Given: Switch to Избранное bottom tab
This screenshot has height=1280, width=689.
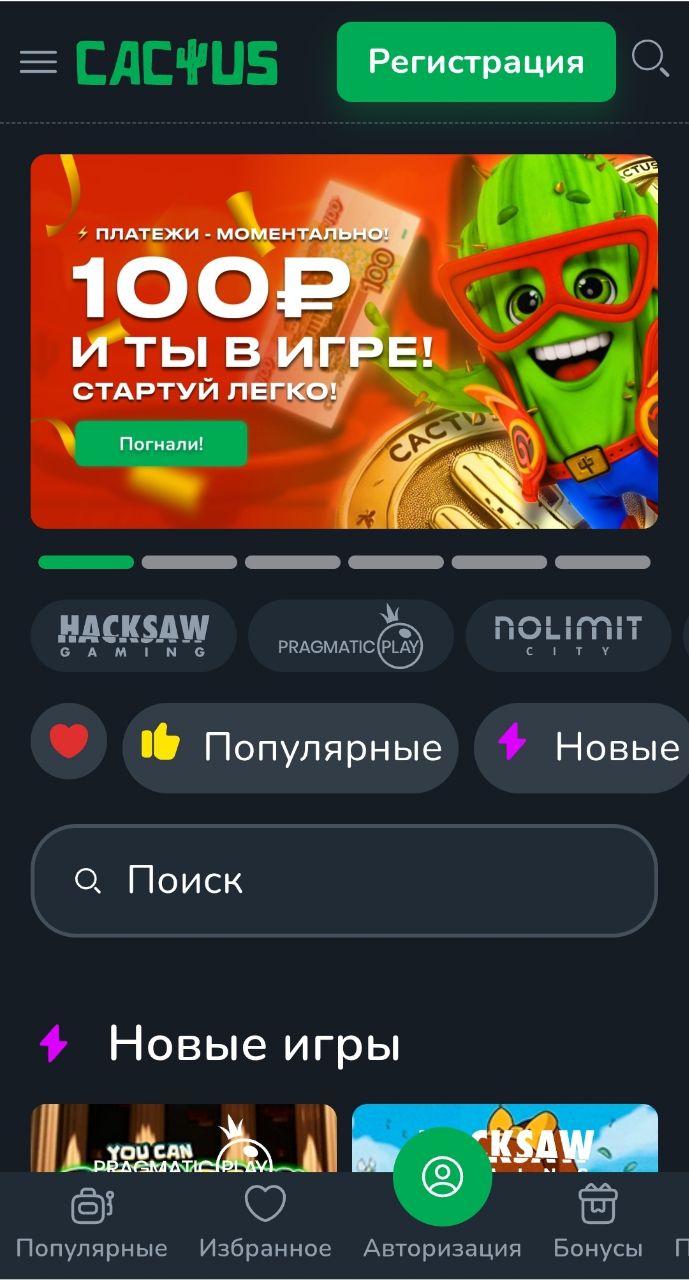Looking at the screenshot, I should (x=265, y=1222).
